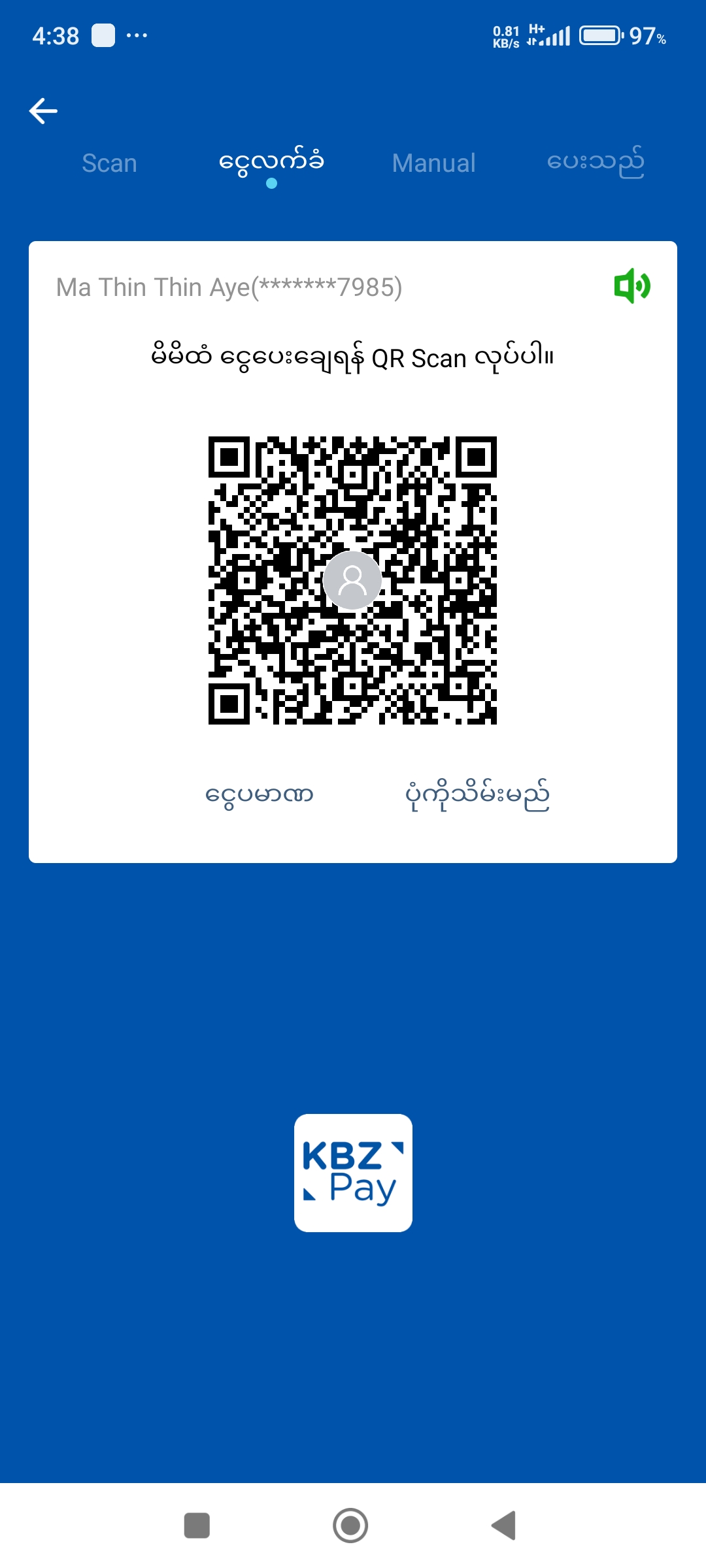This screenshot has height=1568, width=706.
Task: Toggle the green speaker sound icon
Action: 631,286
